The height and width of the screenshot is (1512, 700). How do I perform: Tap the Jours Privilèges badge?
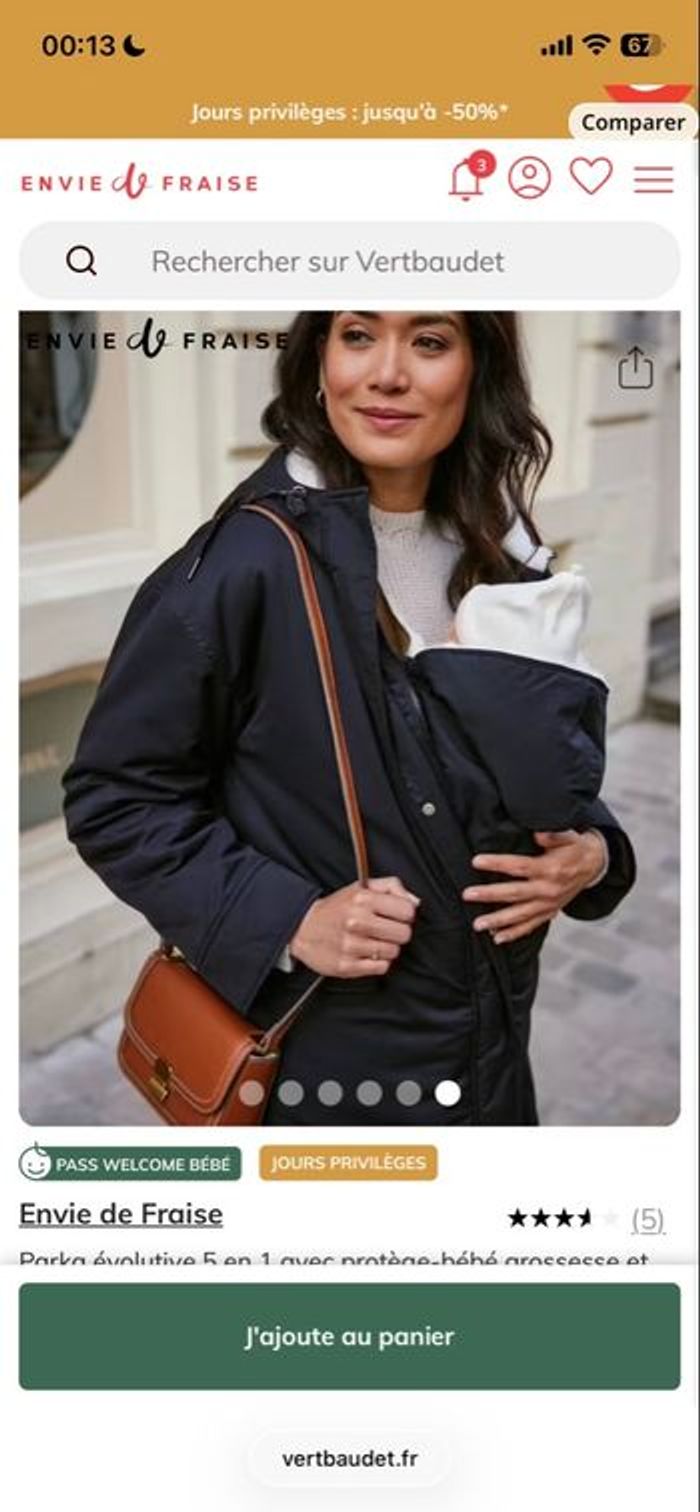coord(348,1163)
